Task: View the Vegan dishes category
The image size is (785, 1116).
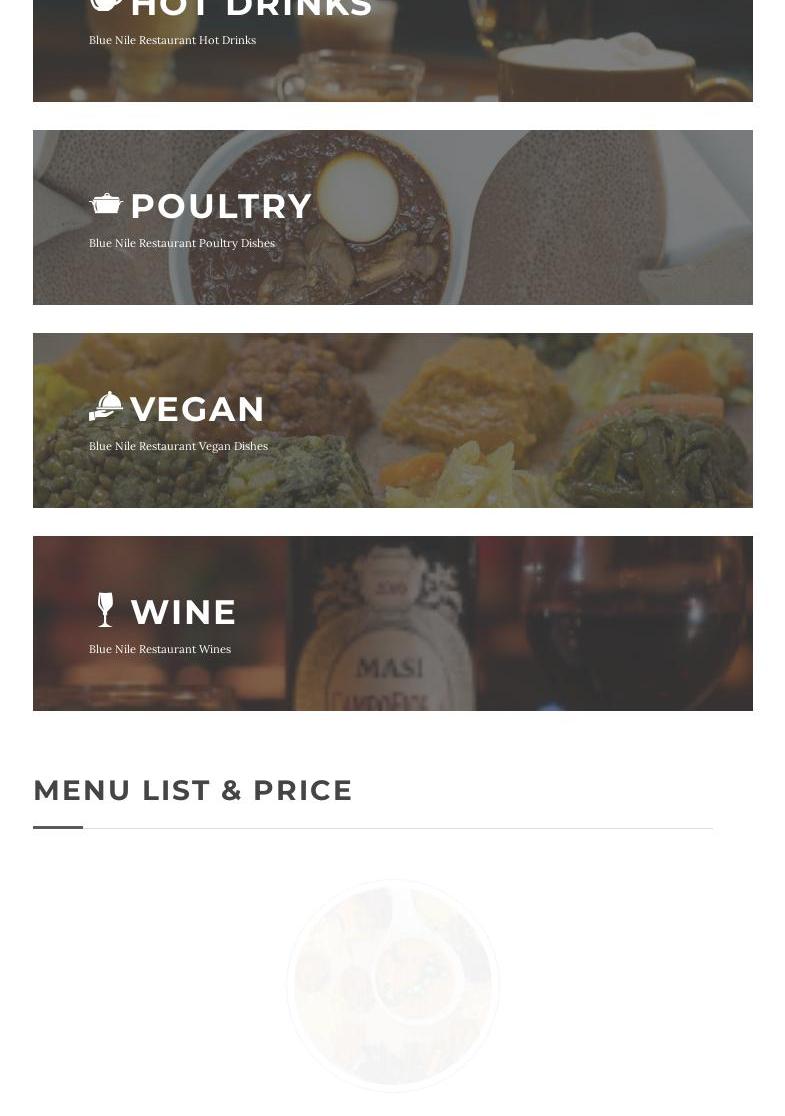Action: click(x=197, y=410)
